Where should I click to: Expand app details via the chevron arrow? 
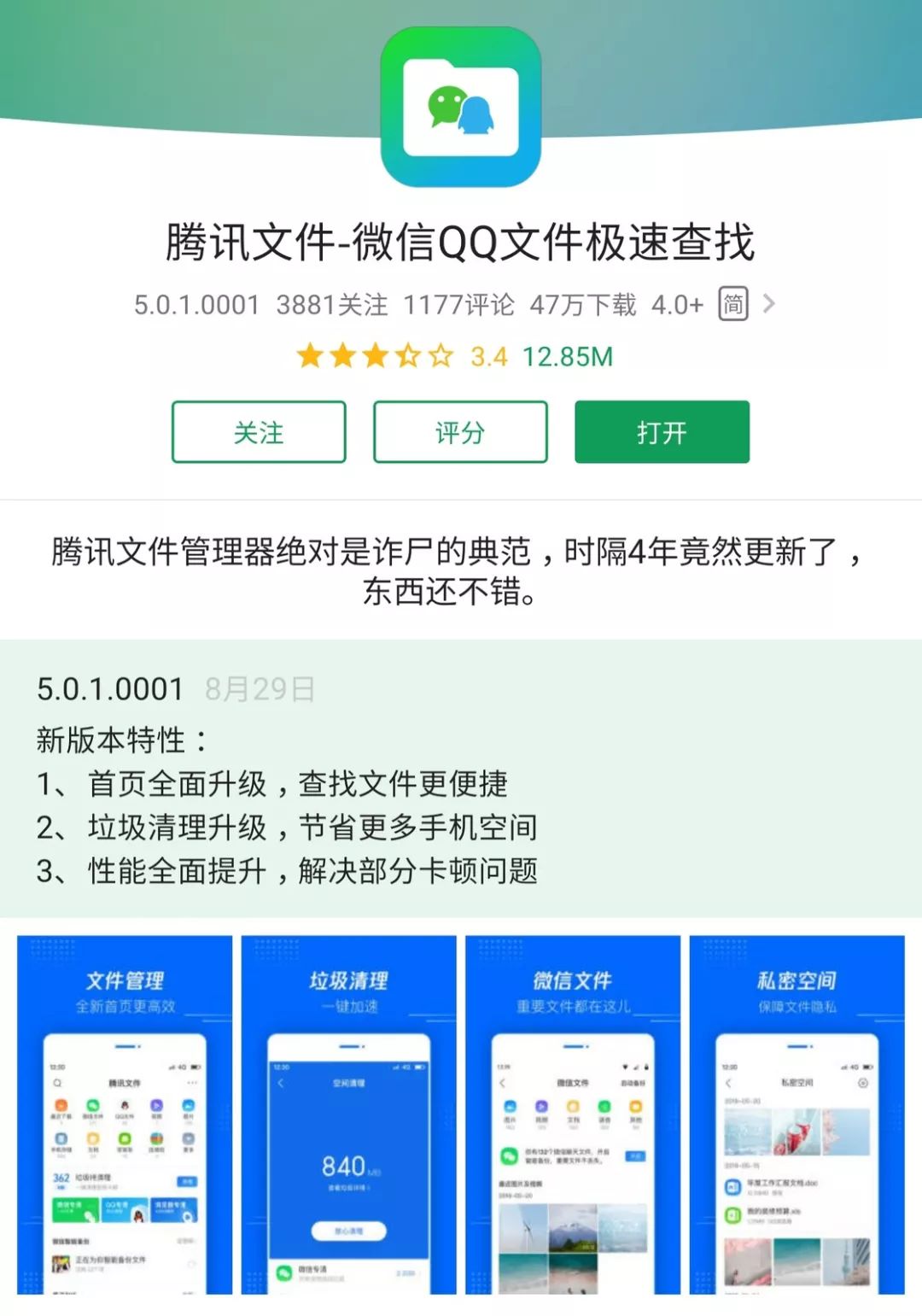[x=768, y=304]
